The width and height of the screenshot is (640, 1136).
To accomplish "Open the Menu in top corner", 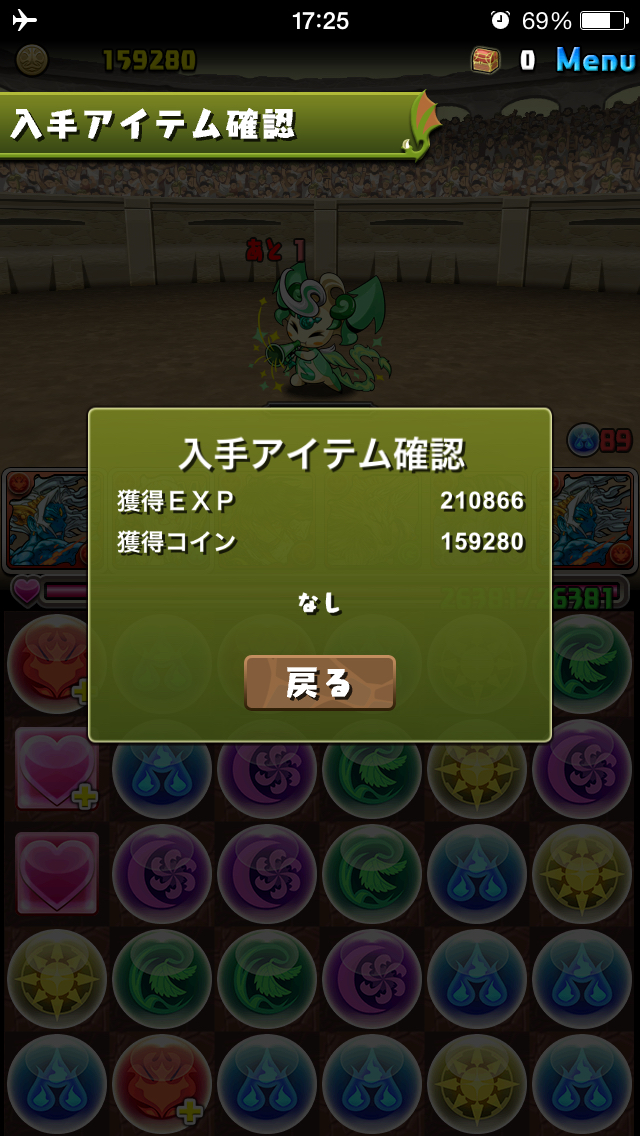I will 596,61.
